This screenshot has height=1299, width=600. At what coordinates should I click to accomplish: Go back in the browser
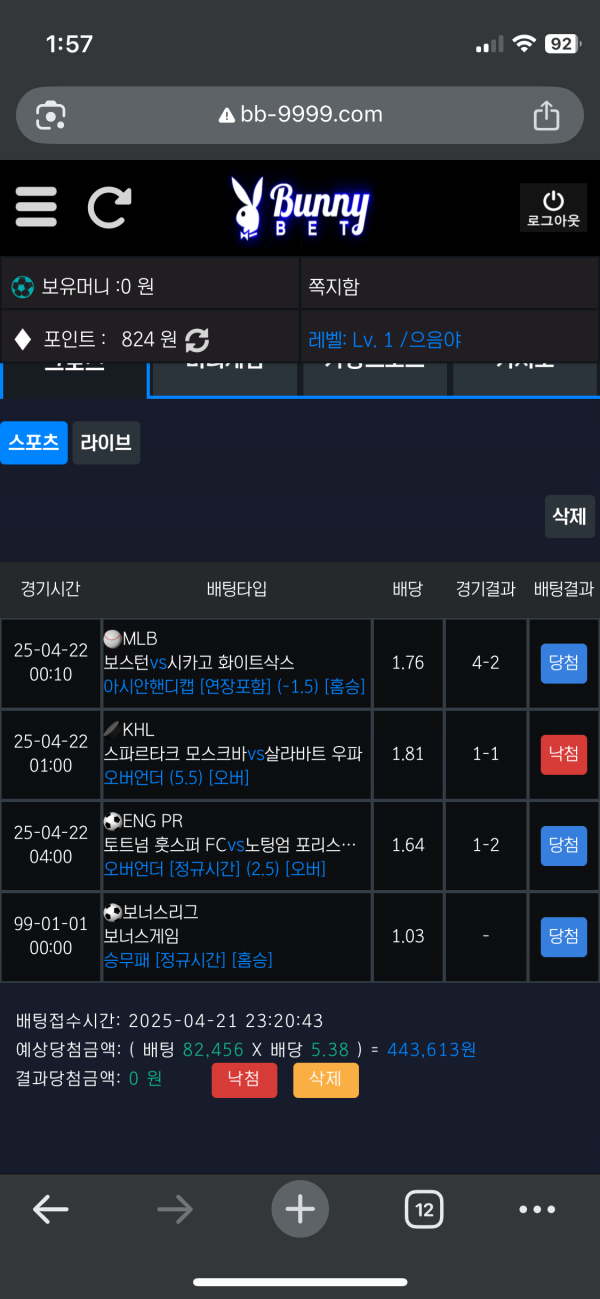coord(51,1209)
